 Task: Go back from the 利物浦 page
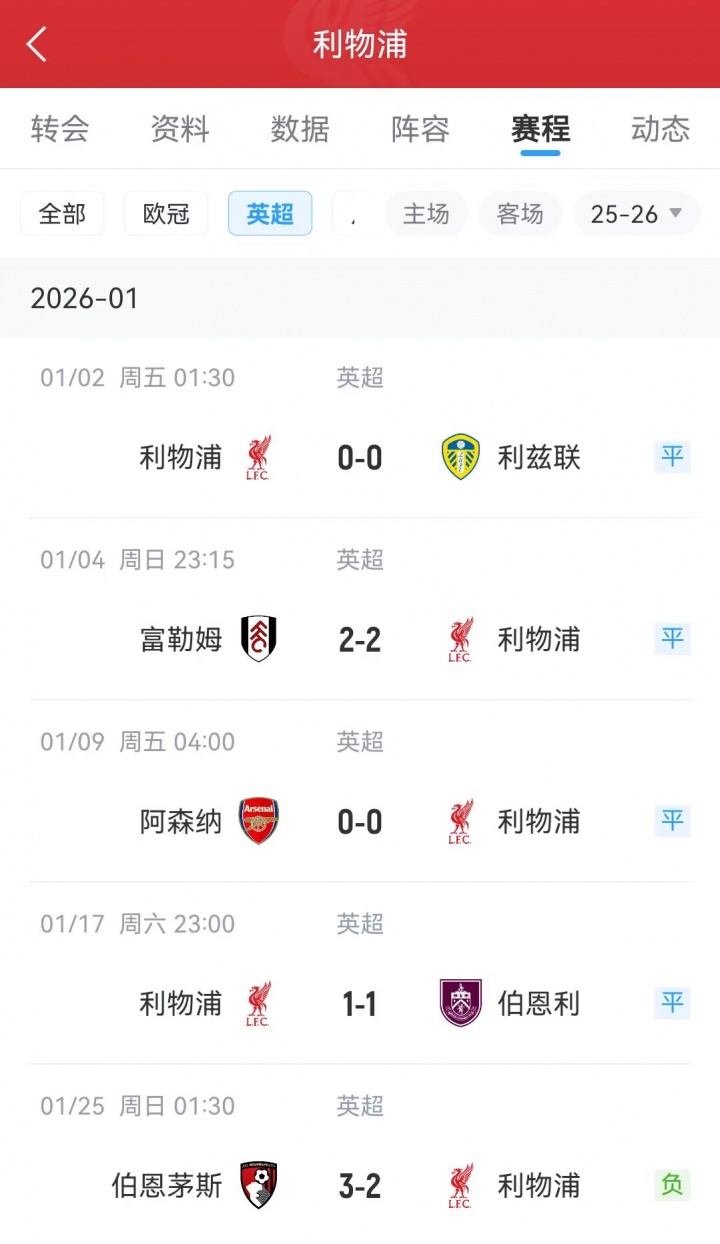click(37, 44)
